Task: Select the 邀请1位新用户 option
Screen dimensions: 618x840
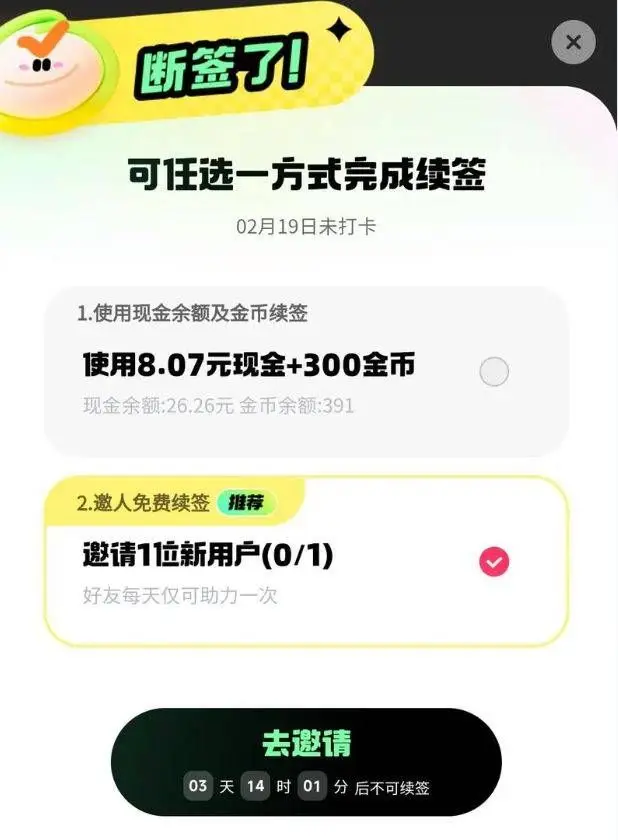Action: coord(493,562)
